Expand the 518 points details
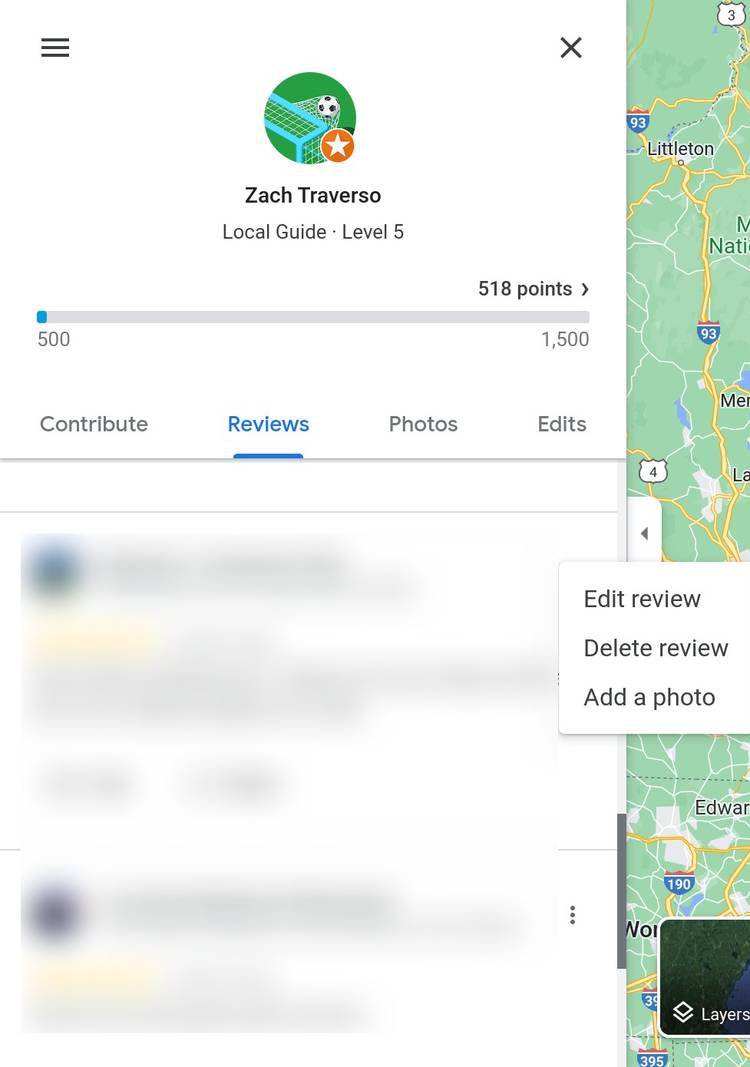This screenshot has width=750, height=1067. 533,288
